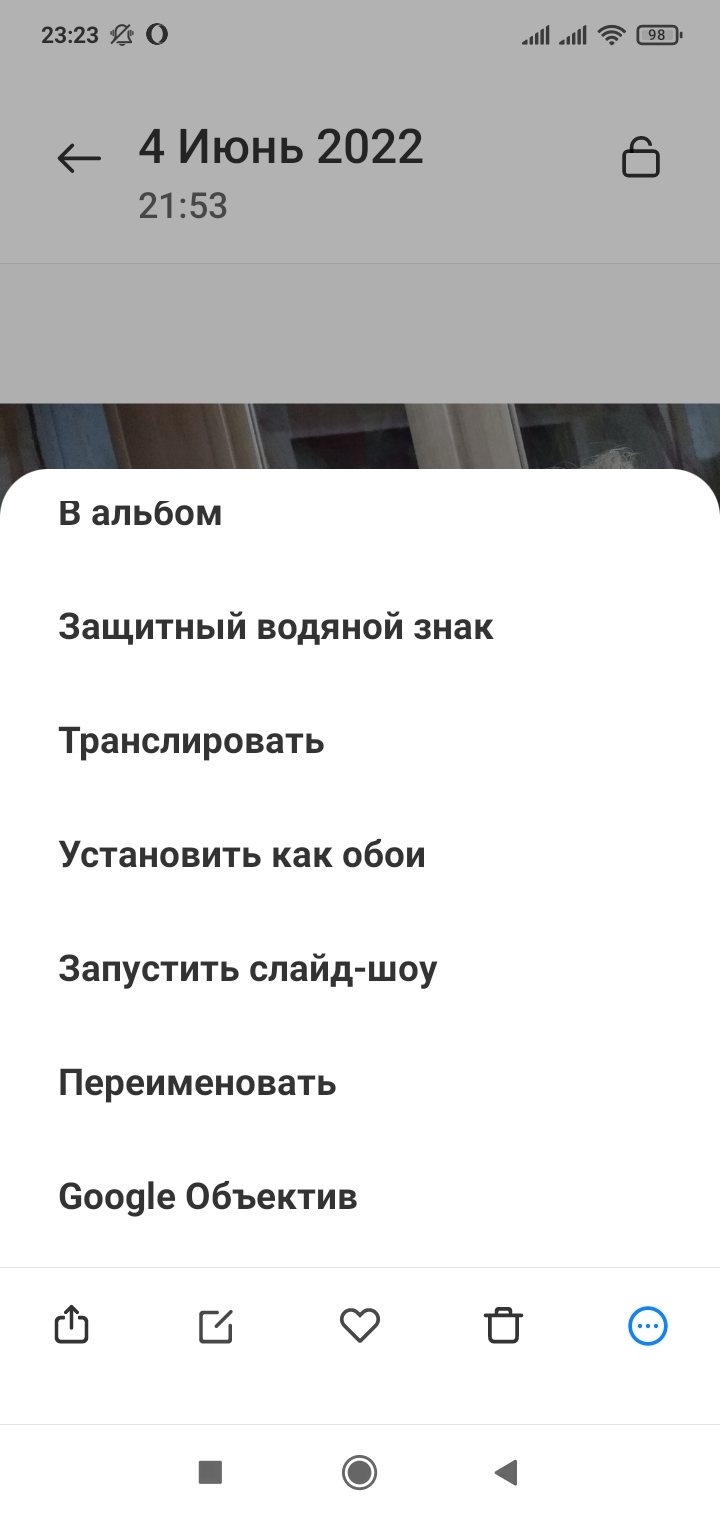
Task: Mark the photo as favorite with the heart
Action: [x=360, y=1326]
